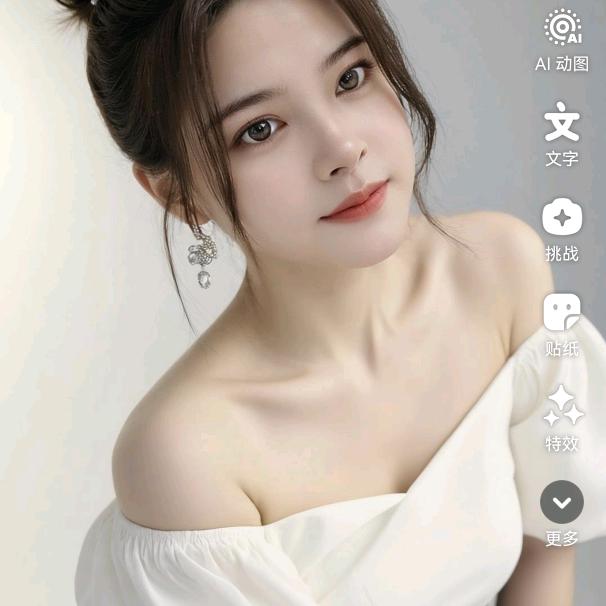The width and height of the screenshot is (606, 606).
Task: Add a sticker via 贴纸
Action: pos(562,314)
